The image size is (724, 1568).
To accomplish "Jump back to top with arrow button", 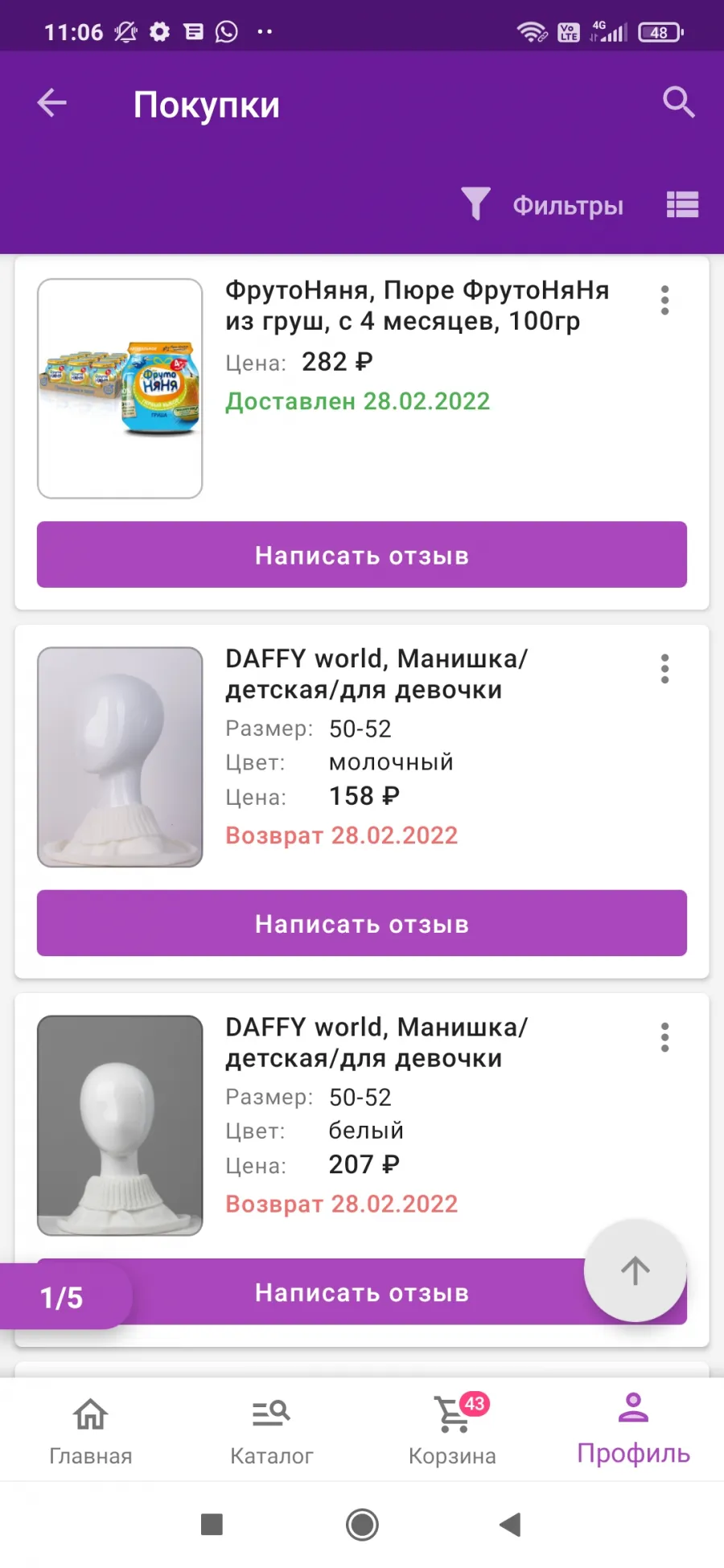I will [635, 1270].
